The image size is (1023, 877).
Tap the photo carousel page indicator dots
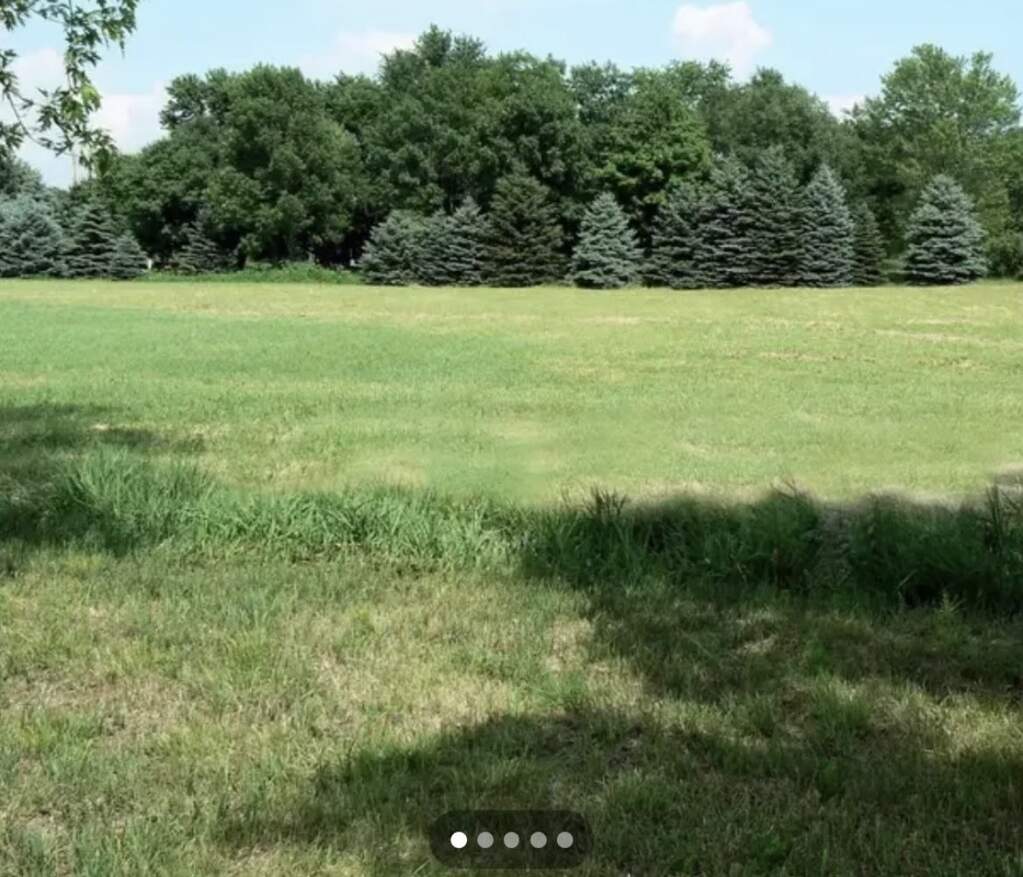point(511,840)
